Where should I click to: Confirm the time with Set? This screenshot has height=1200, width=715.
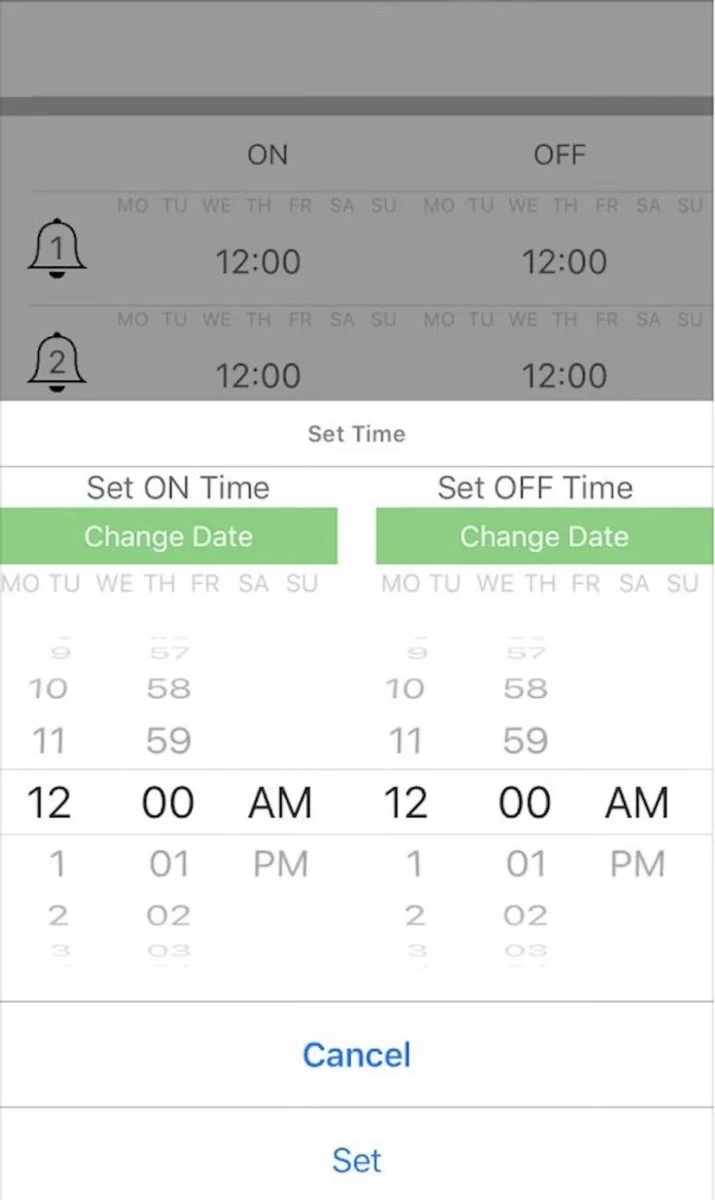[357, 1160]
